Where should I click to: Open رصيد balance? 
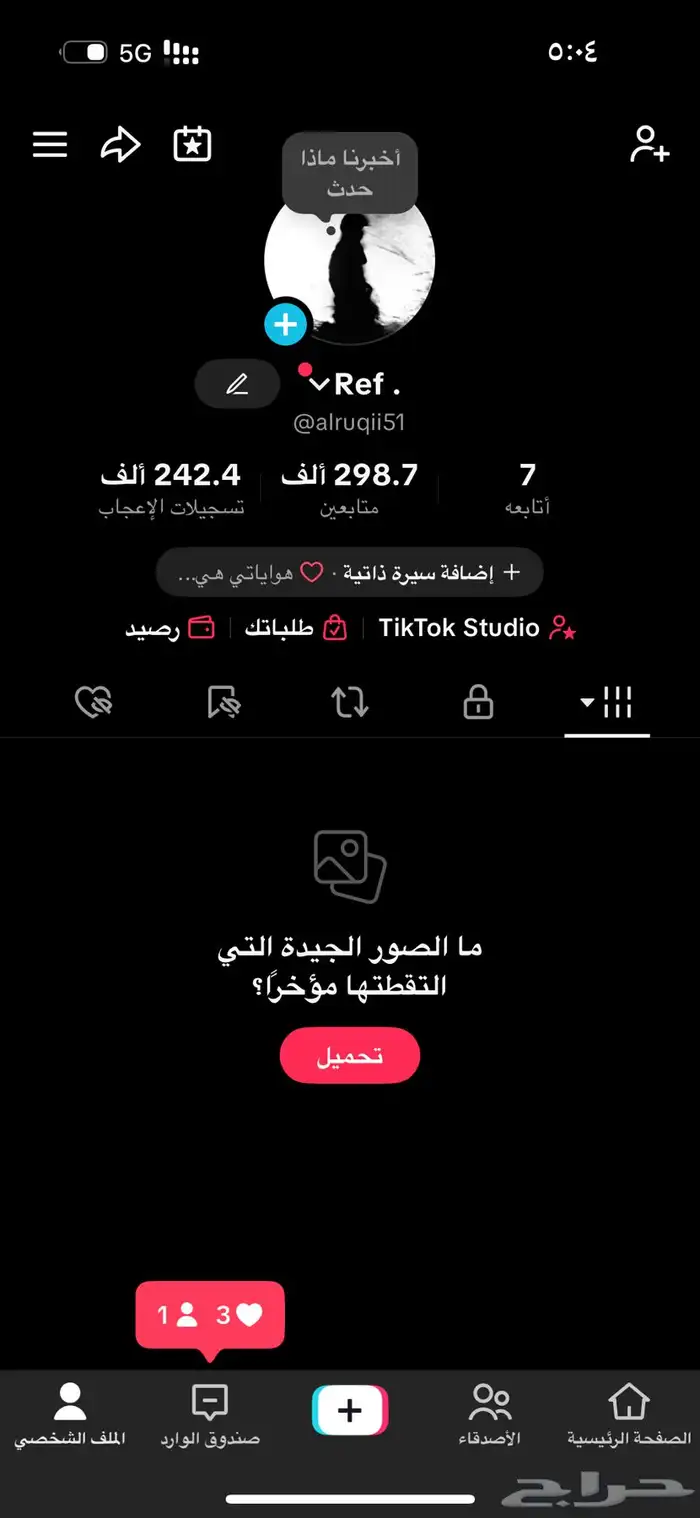coord(170,628)
